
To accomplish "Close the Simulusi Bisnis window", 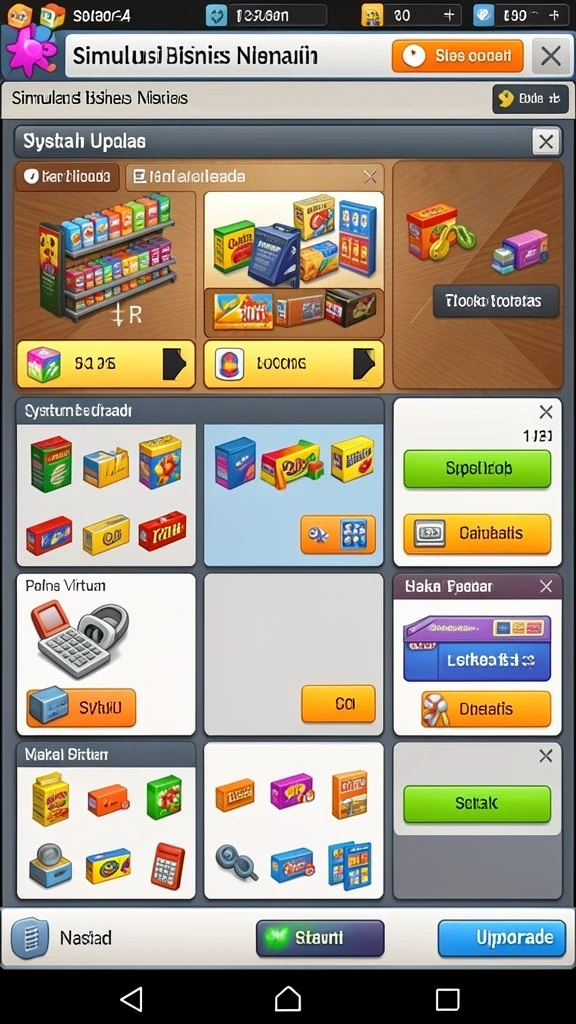I will pos(551,56).
